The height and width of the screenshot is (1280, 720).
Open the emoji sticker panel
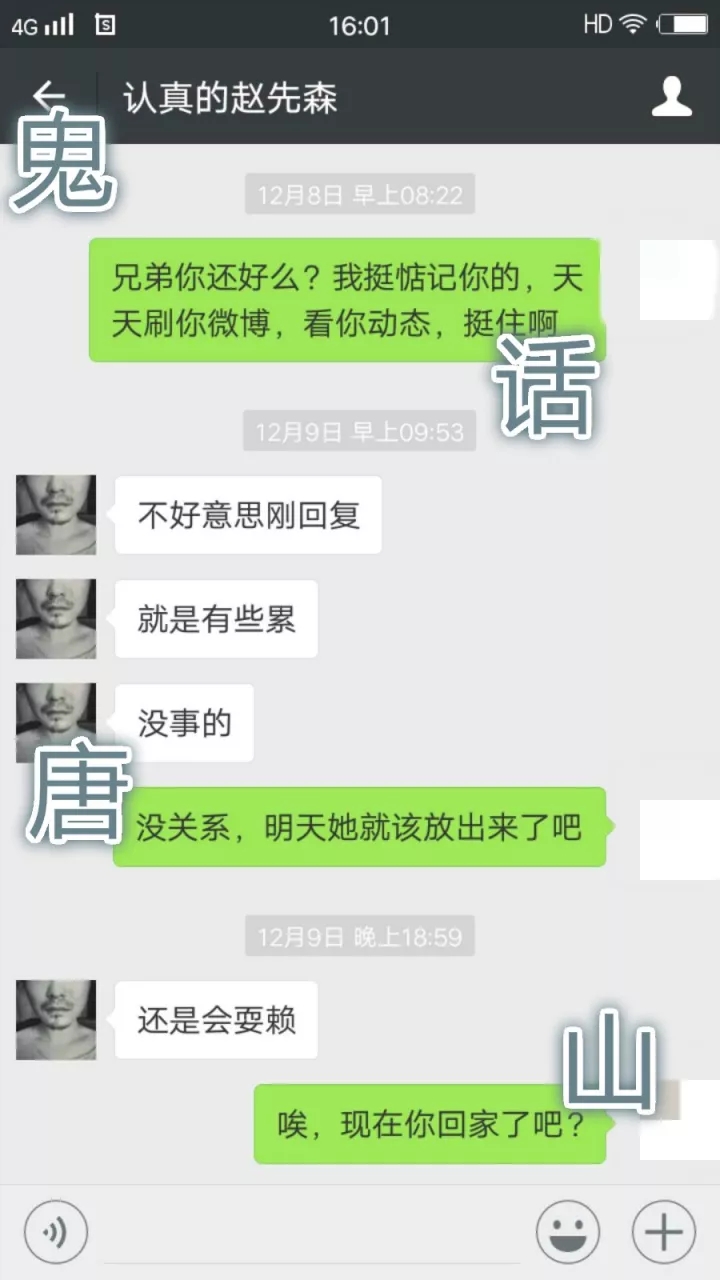click(568, 1231)
